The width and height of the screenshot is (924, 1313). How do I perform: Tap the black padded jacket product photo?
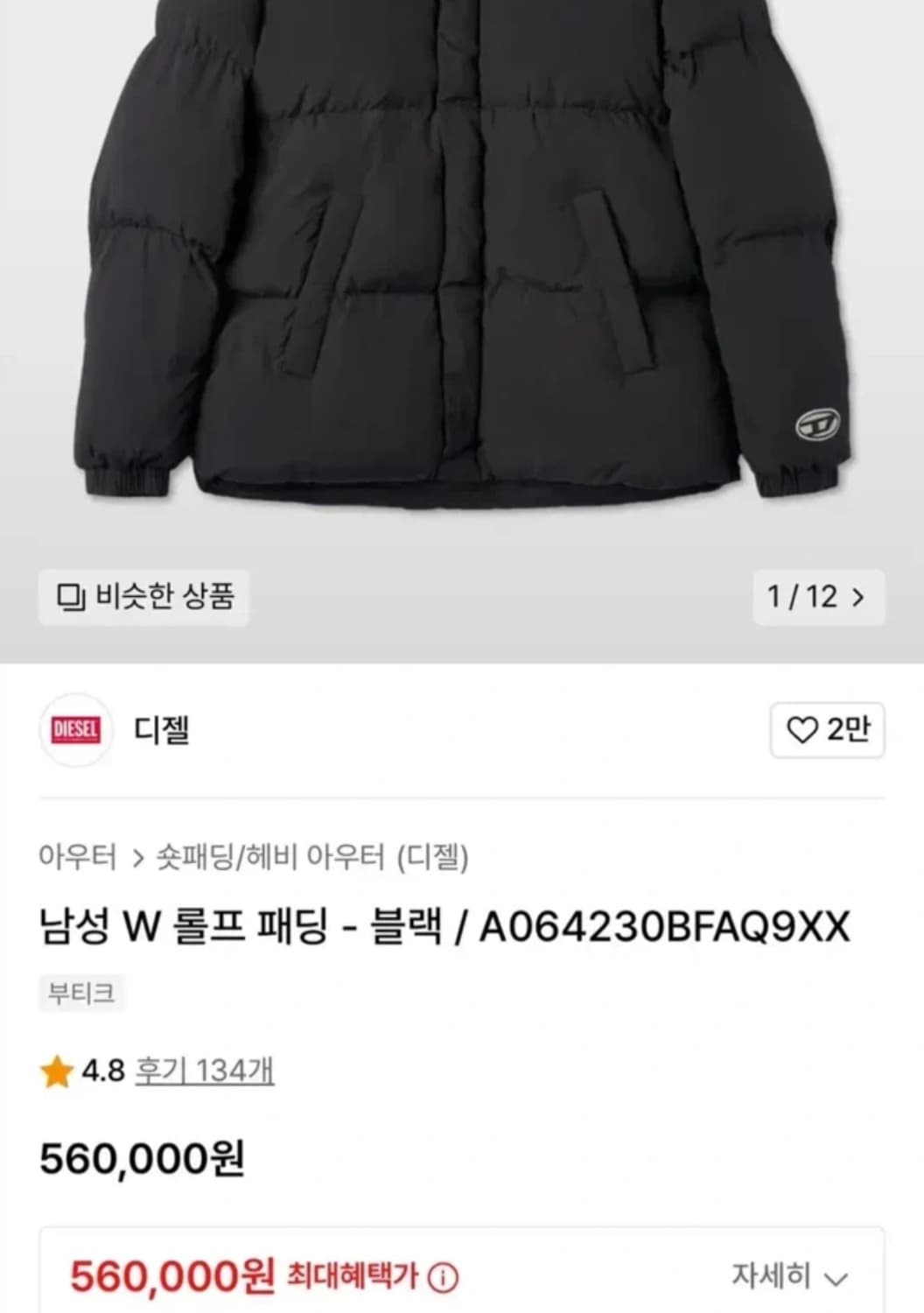(462, 263)
